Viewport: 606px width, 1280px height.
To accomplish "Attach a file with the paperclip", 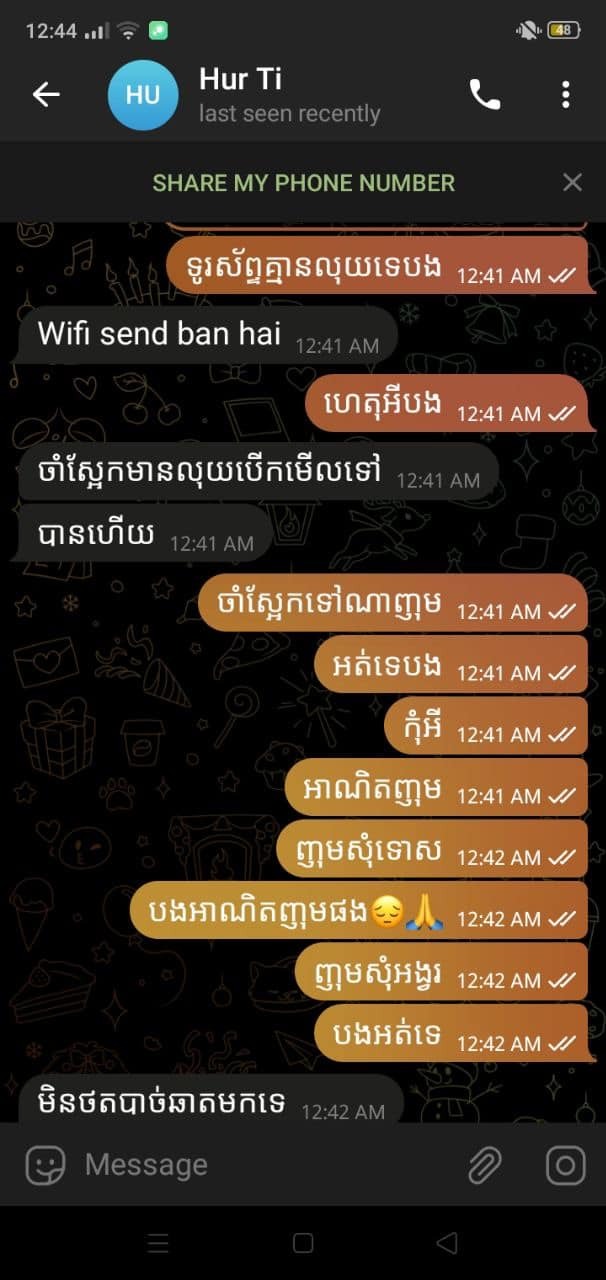I will pyautogui.click(x=485, y=1165).
